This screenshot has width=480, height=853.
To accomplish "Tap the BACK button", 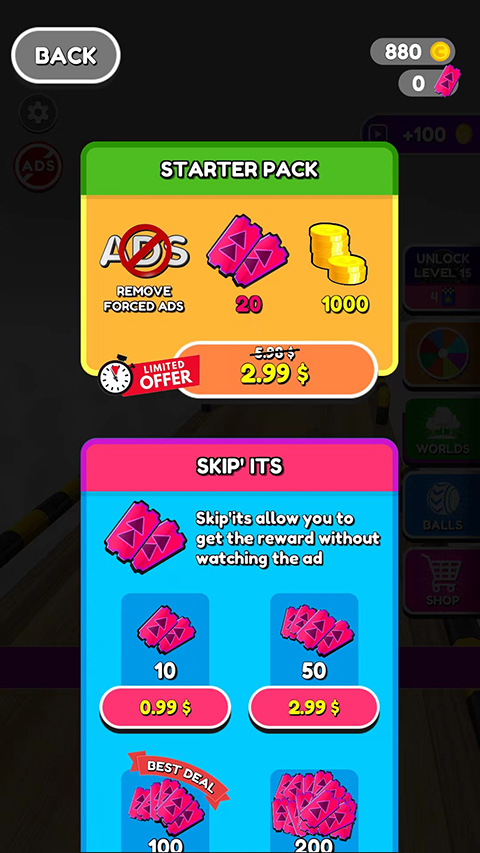I will [x=65, y=55].
